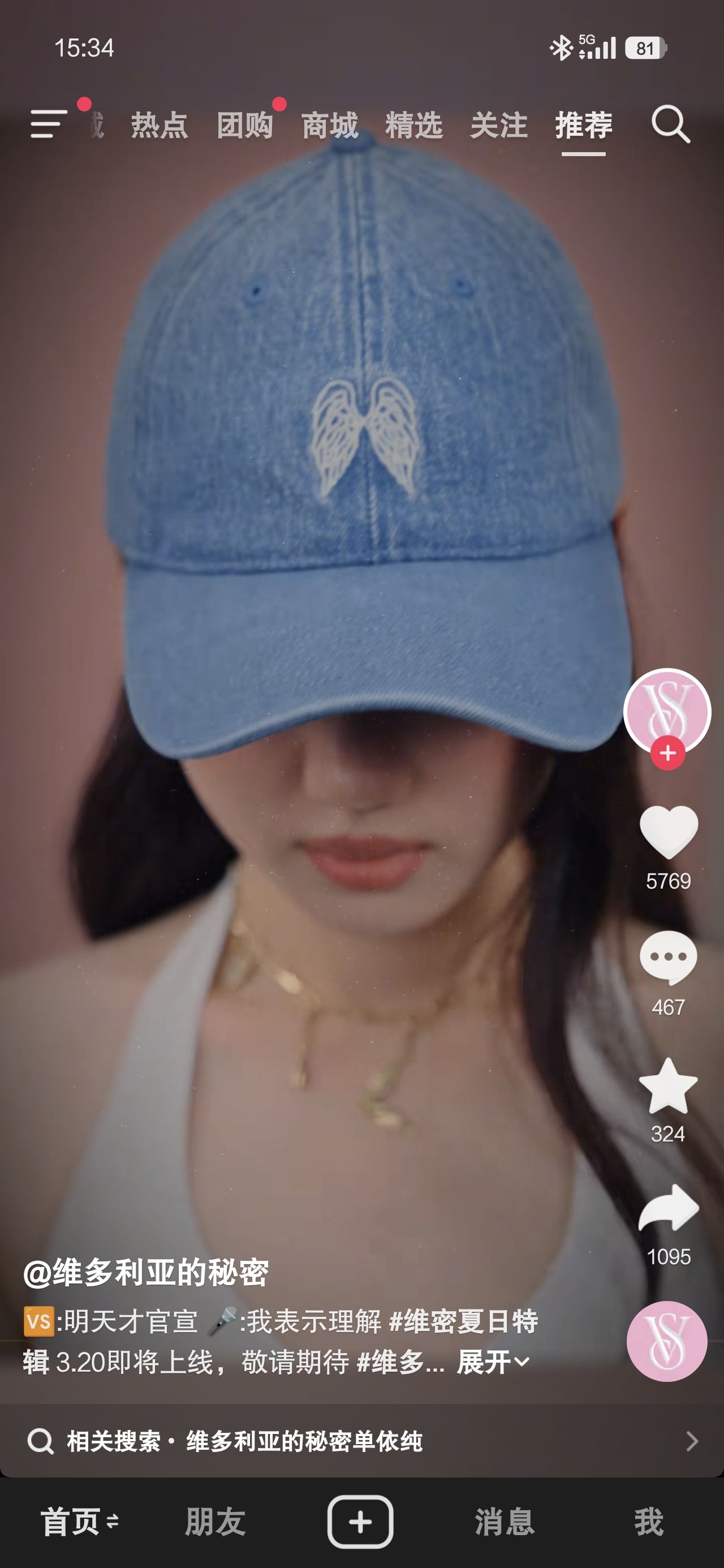Open the comments on this video
The width and height of the screenshot is (724, 1568).
(668, 958)
